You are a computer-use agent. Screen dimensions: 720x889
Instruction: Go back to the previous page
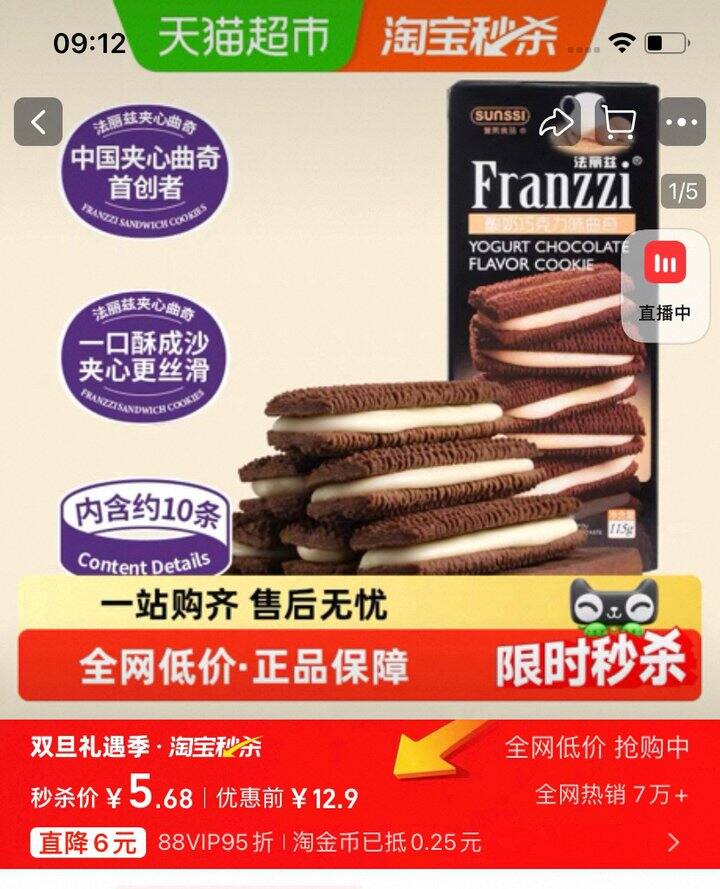click(x=38, y=123)
